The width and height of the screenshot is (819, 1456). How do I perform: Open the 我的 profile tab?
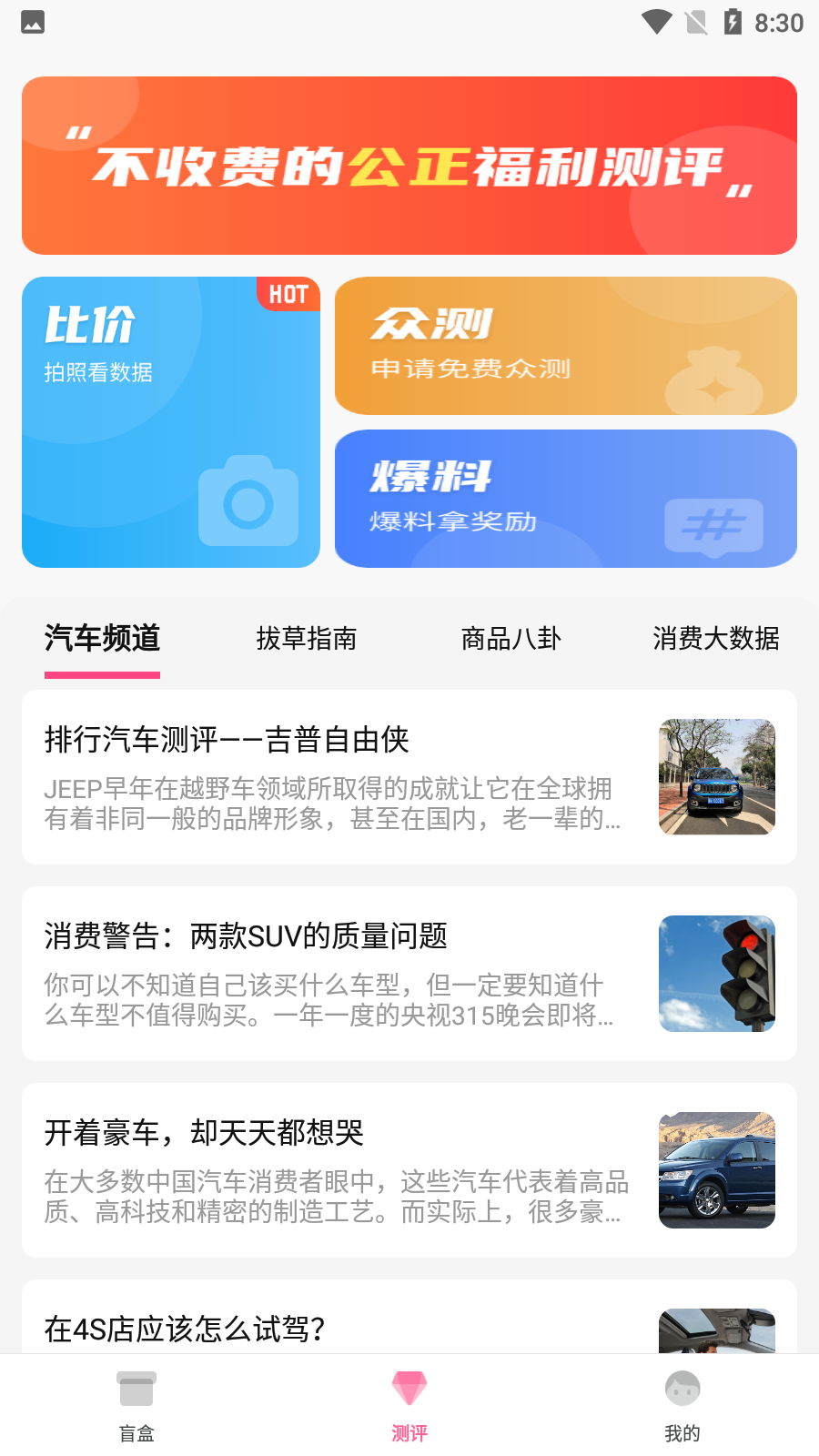(682, 1406)
